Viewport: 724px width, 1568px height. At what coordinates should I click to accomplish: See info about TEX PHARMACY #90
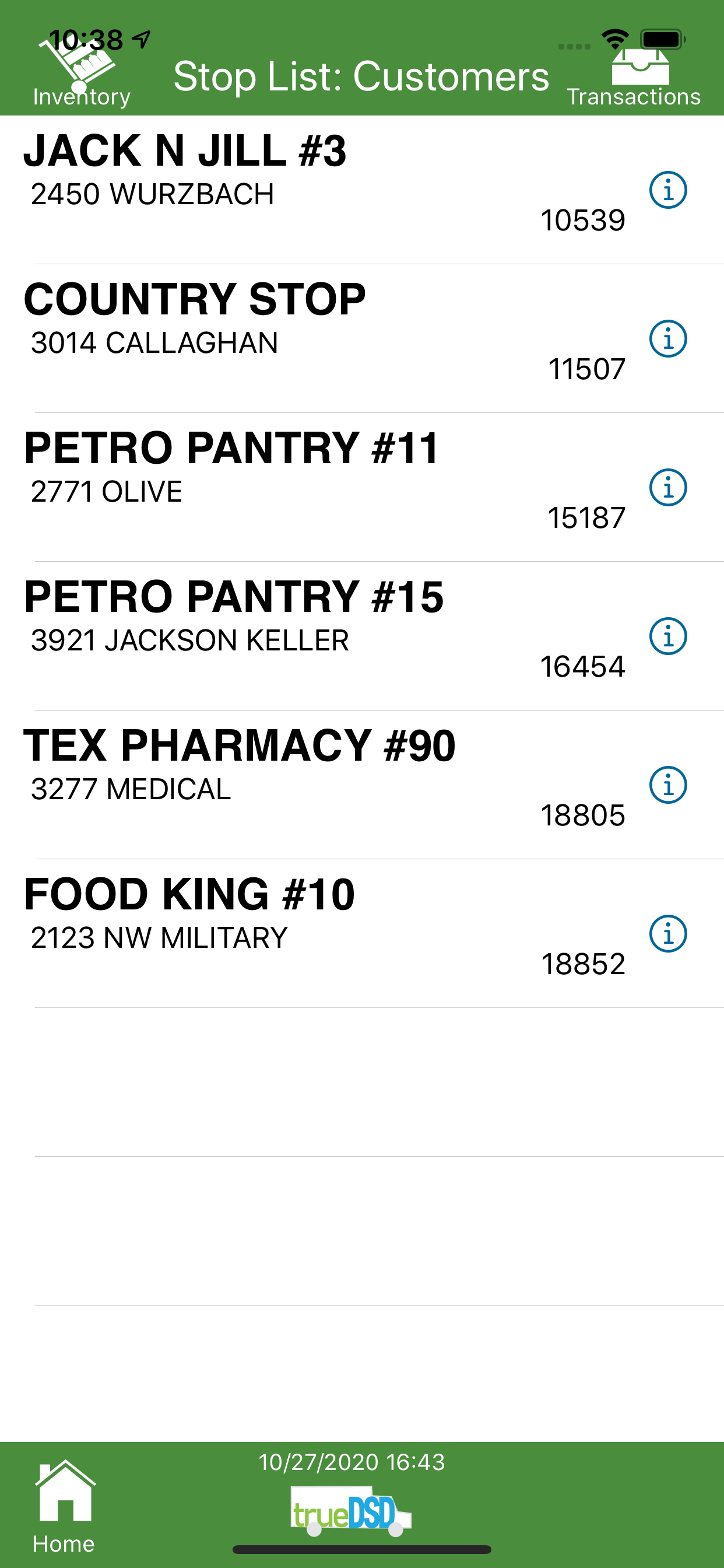pos(668,785)
